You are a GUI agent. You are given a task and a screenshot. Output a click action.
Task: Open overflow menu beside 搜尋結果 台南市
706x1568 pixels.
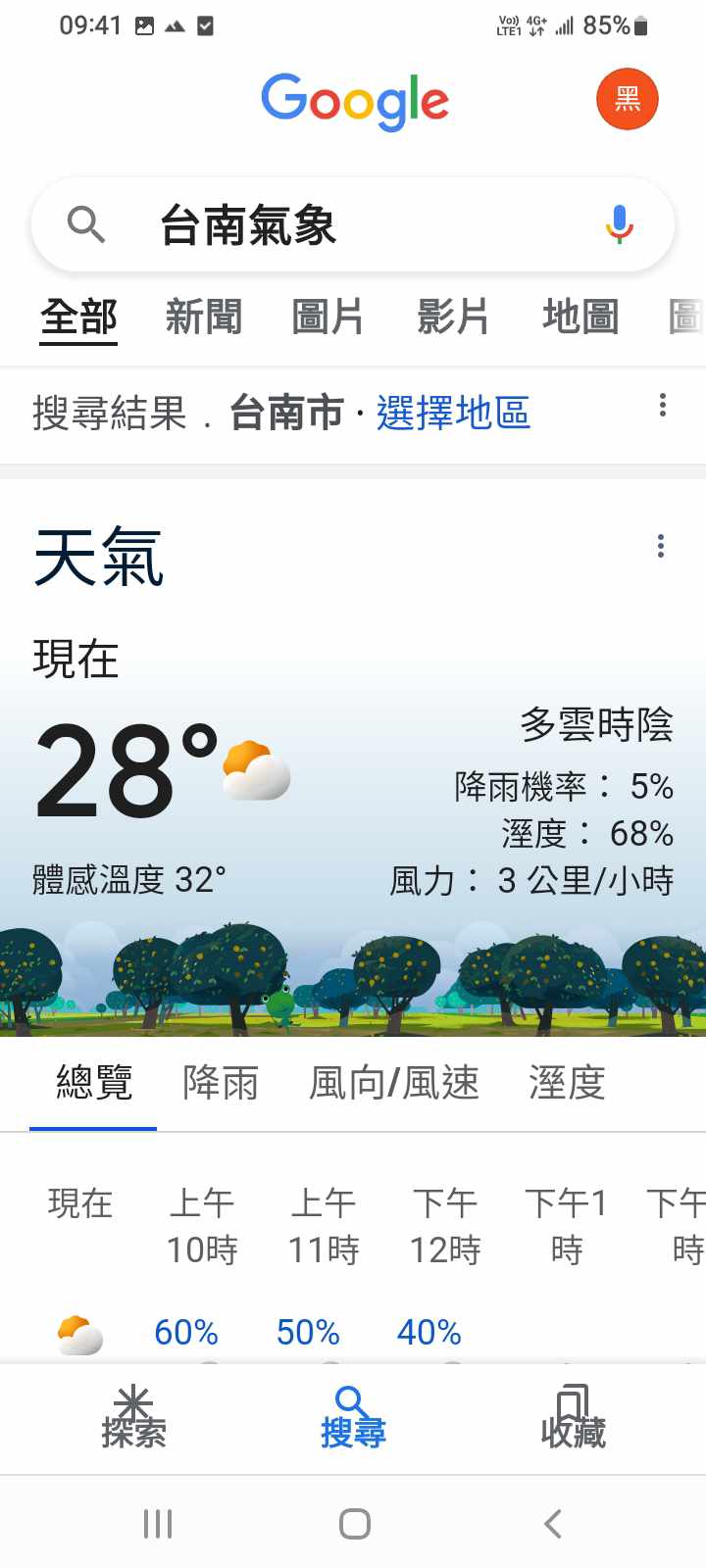point(663,405)
